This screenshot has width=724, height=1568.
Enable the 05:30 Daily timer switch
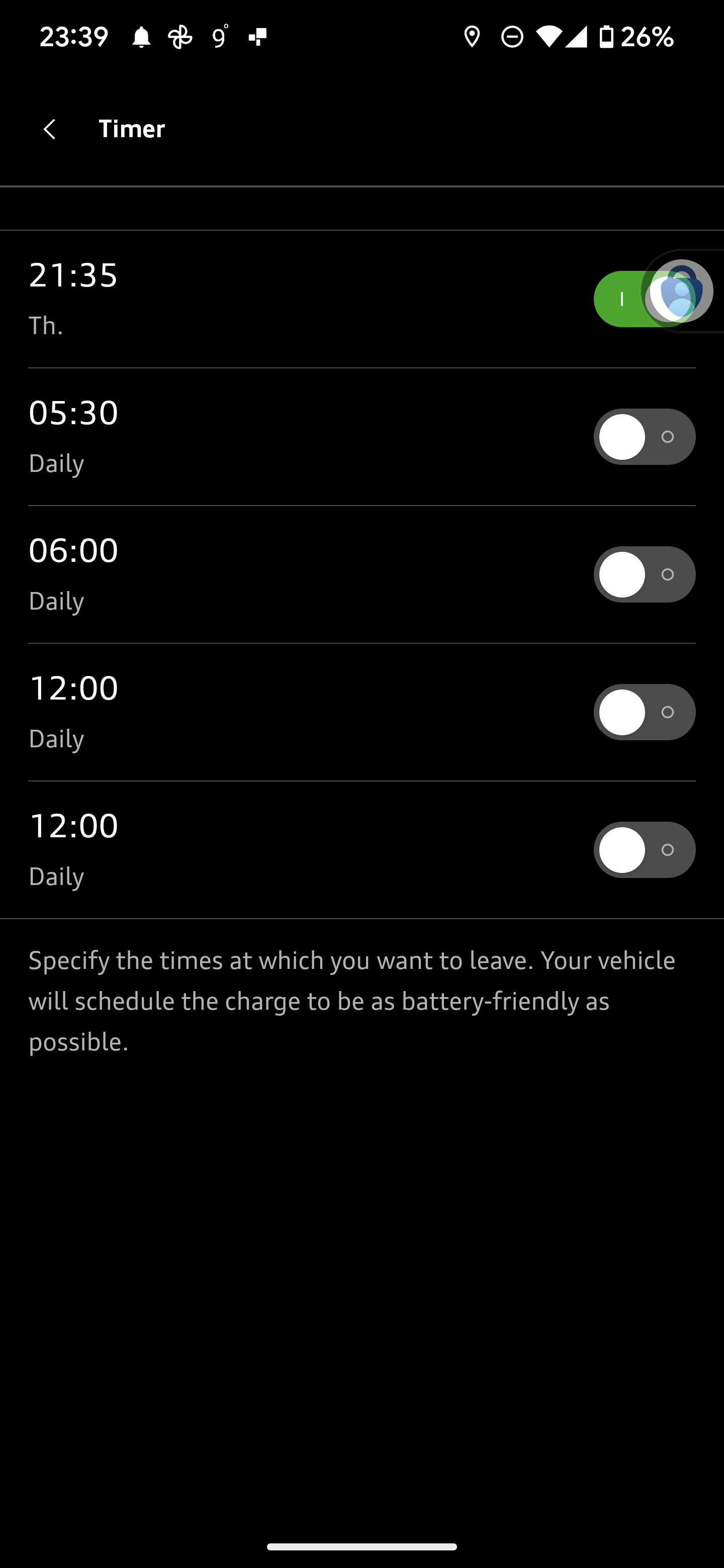click(x=644, y=436)
